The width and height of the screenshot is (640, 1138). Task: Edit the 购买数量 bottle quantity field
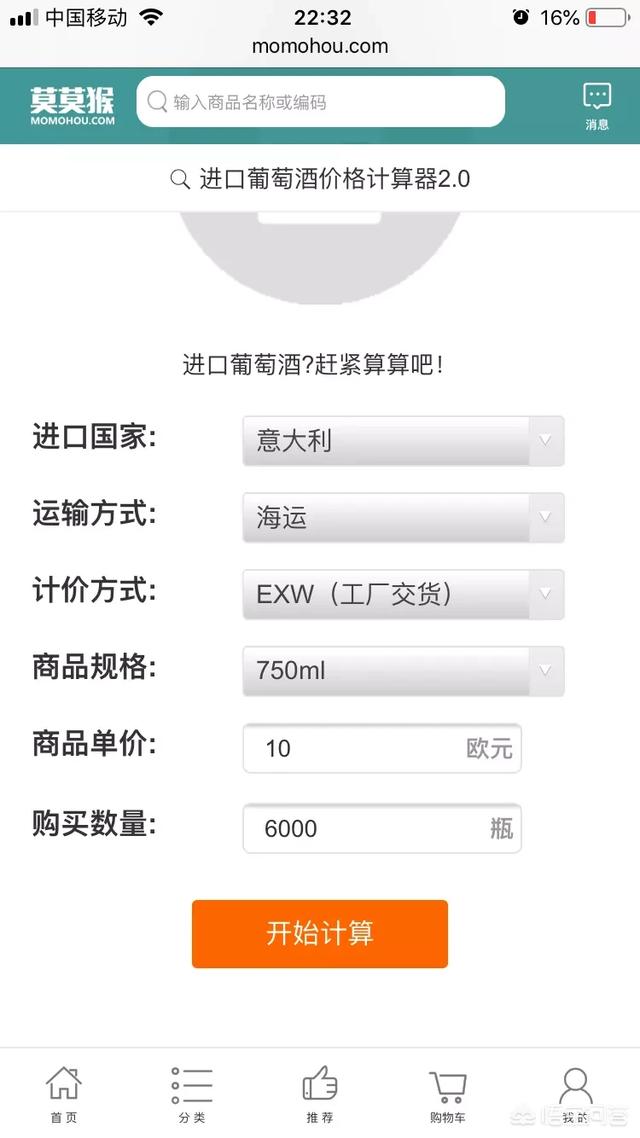tap(382, 828)
